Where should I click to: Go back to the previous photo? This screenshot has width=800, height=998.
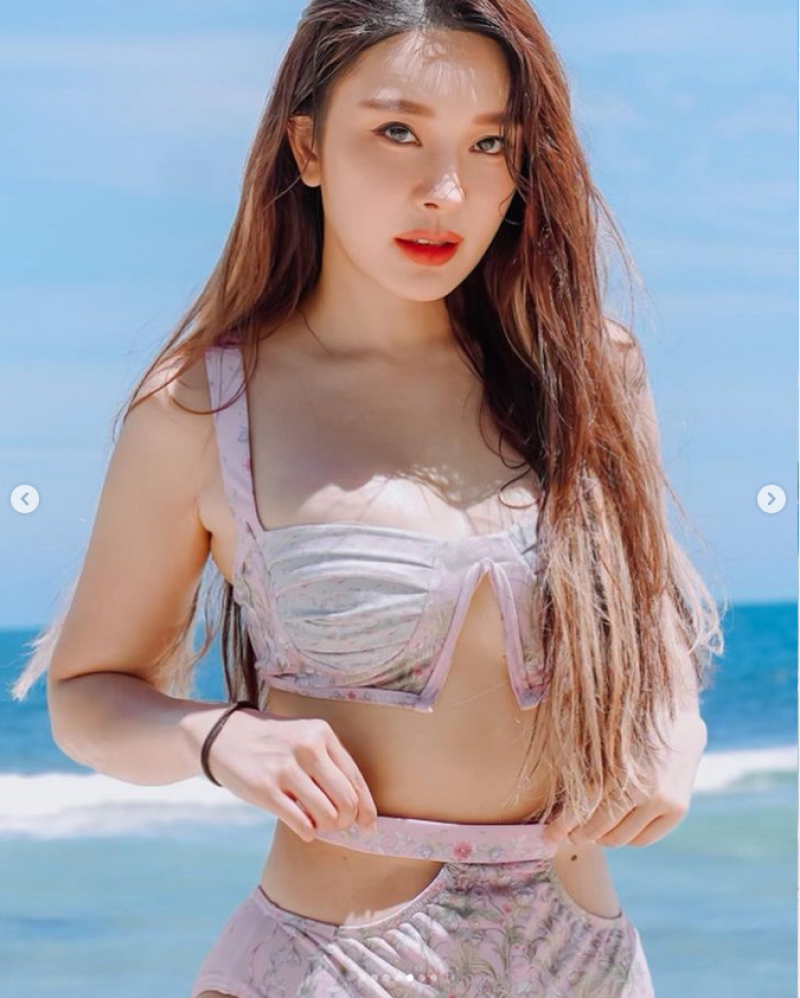click(x=25, y=498)
